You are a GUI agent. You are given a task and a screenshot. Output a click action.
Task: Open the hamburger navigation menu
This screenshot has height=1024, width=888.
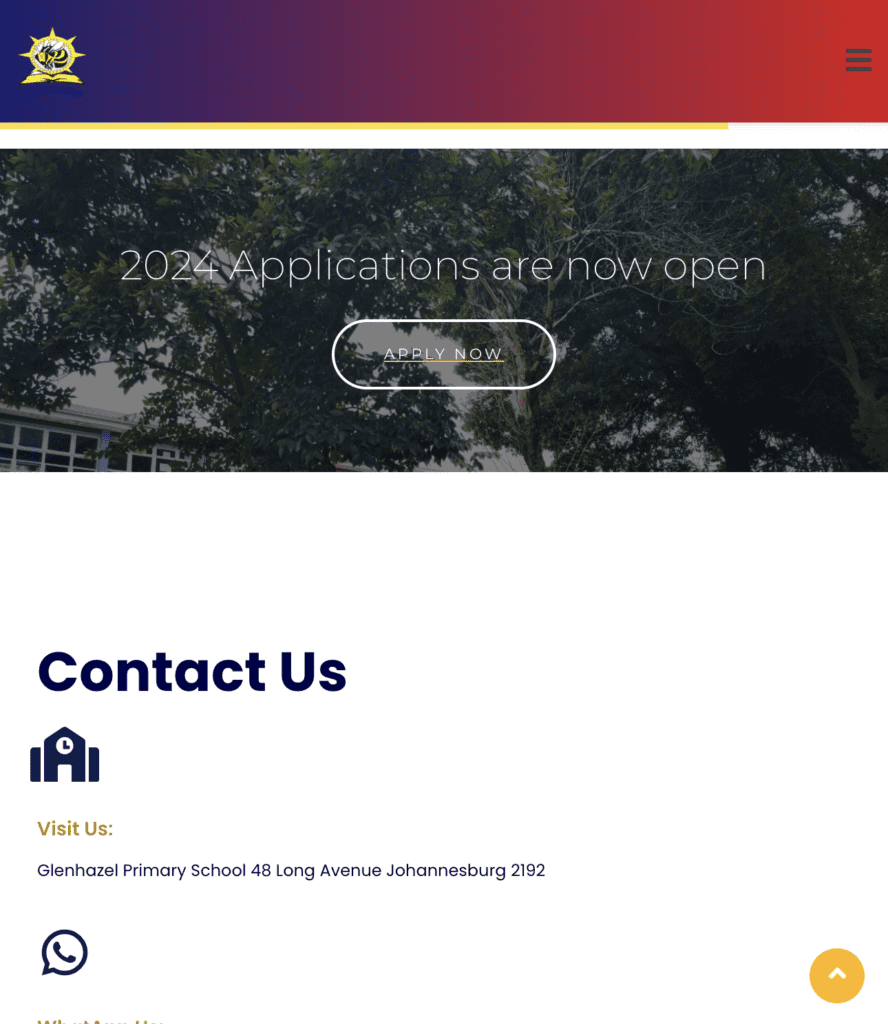[x=858, y=60]
